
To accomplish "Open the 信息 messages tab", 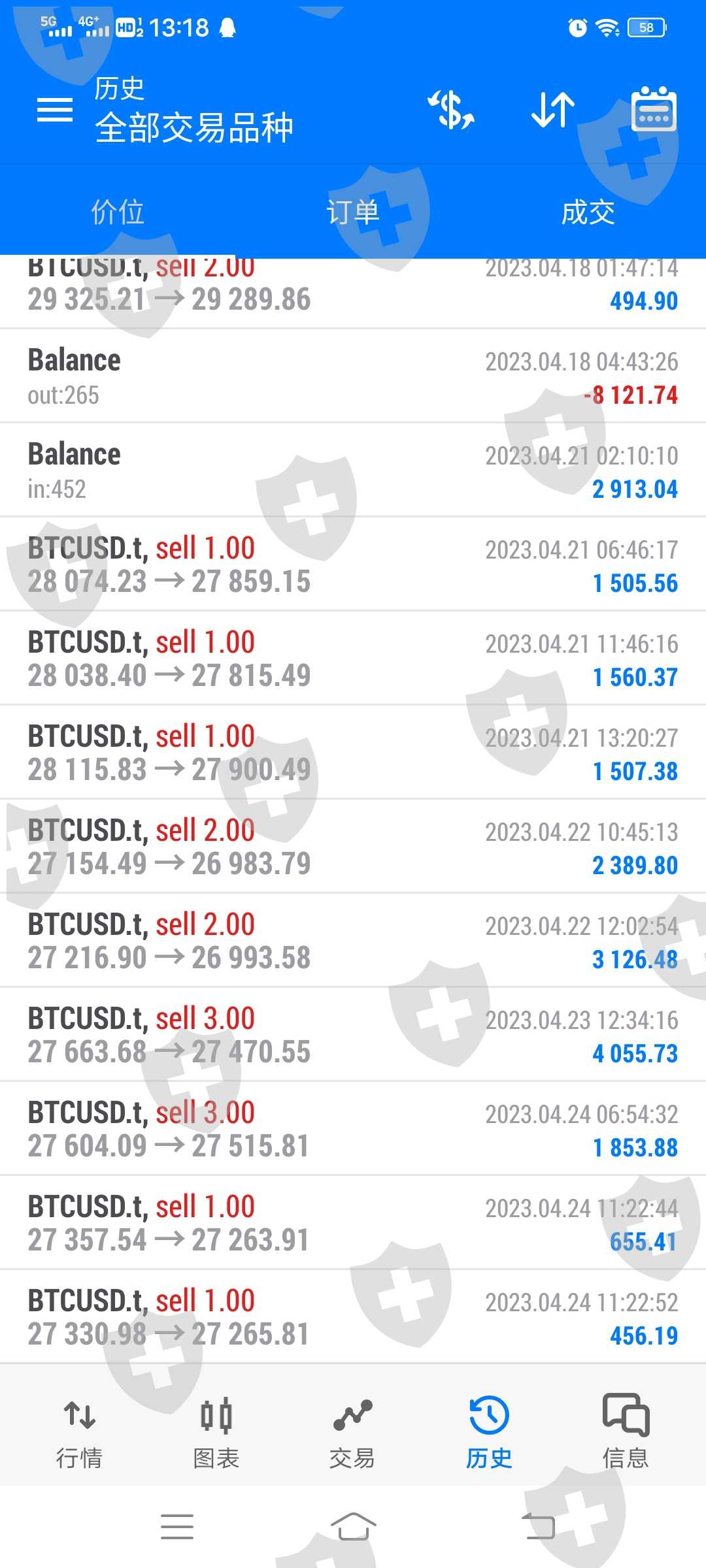I will pos(626,1432).
